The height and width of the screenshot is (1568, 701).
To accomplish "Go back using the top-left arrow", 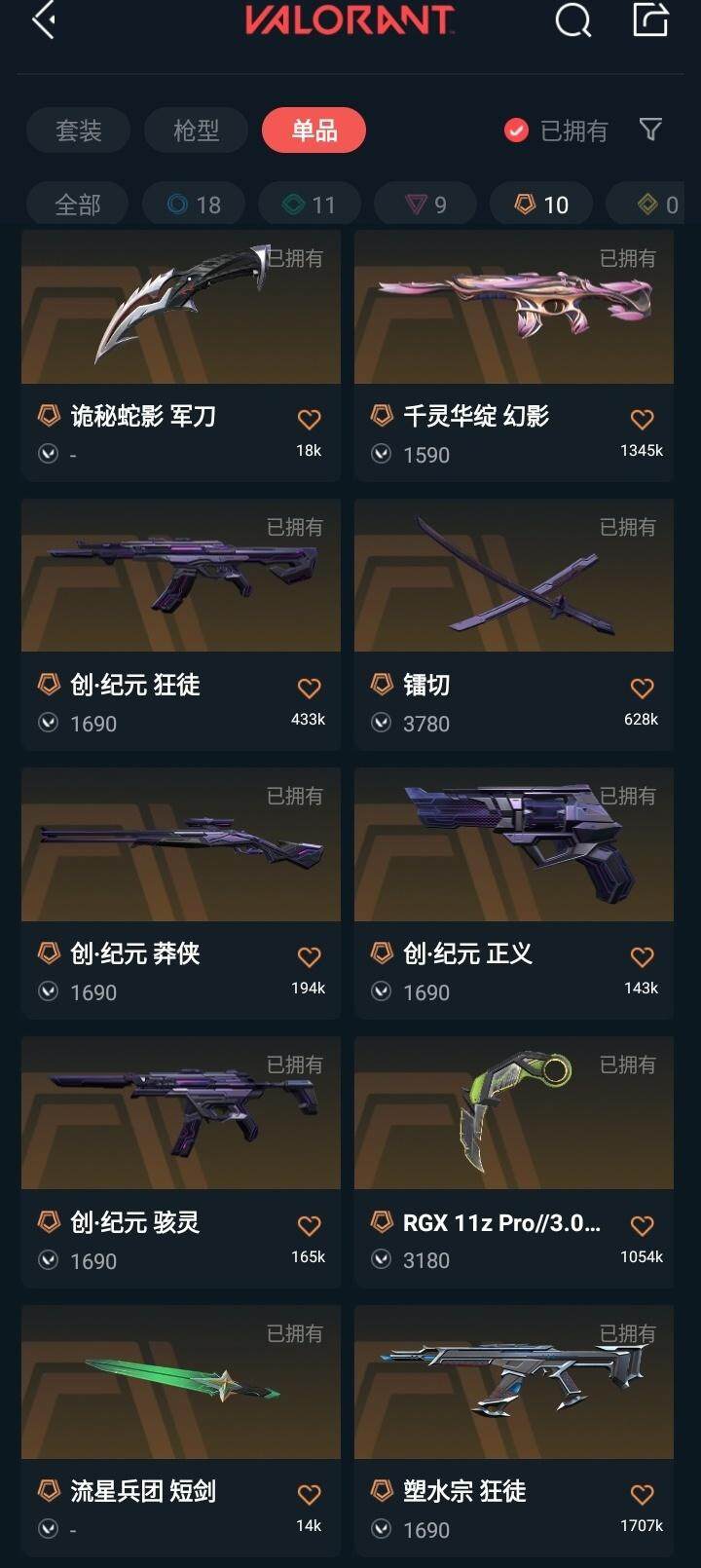I will coord(44,19).
